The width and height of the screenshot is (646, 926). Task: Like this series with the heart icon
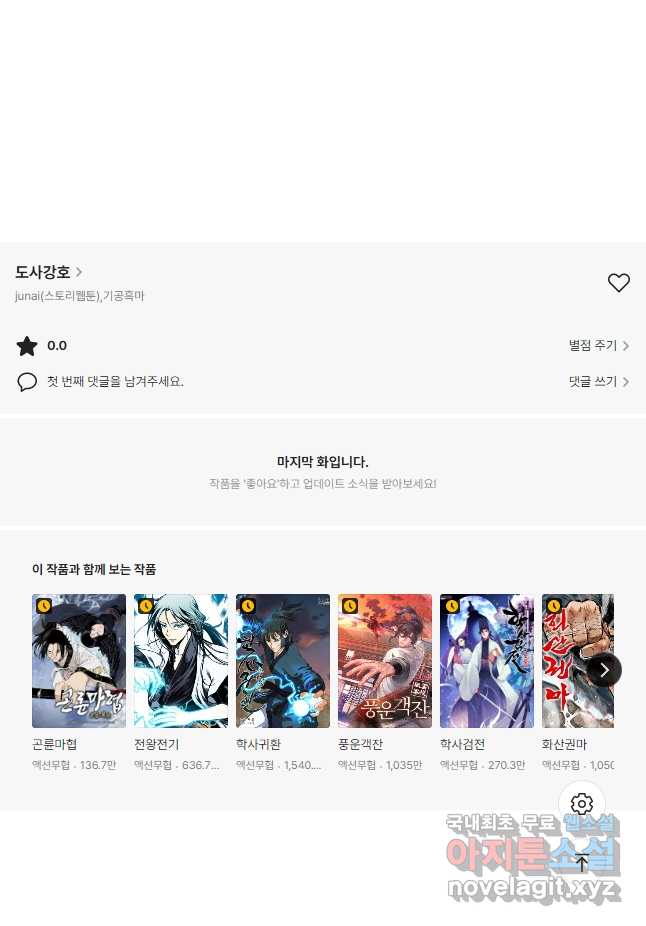tap(618, 283)
